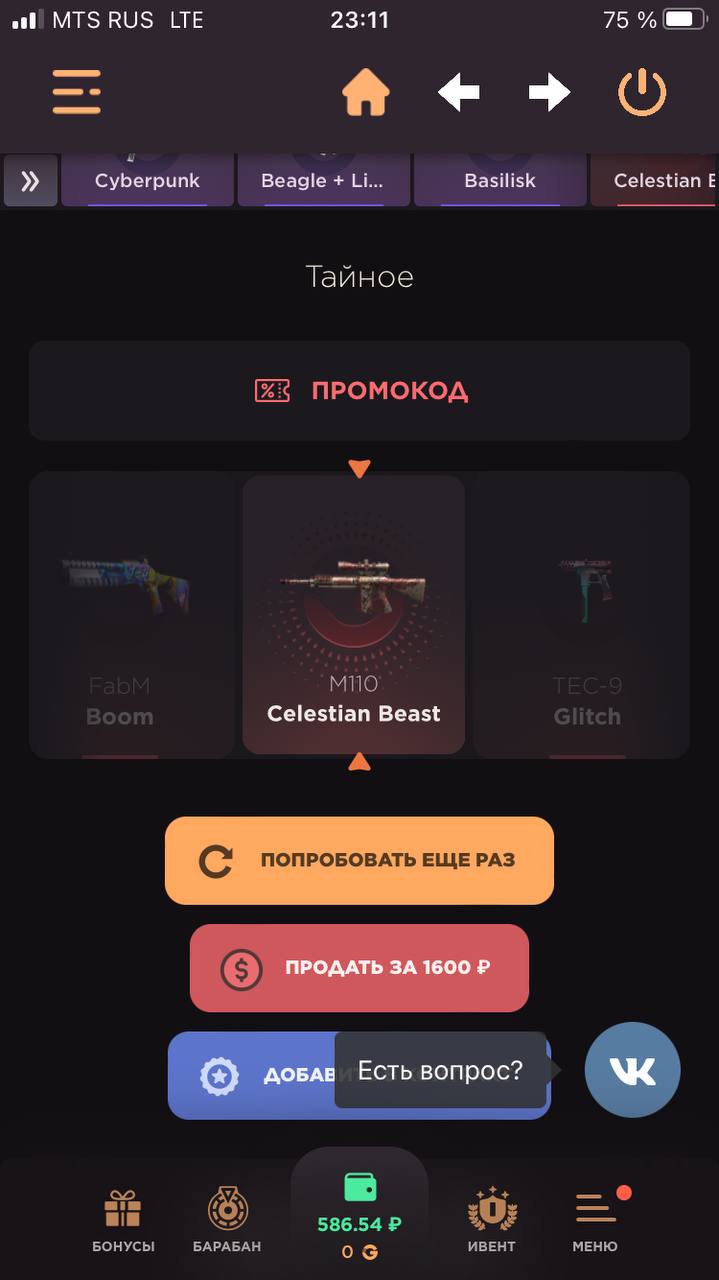Select the Basilisk case tab
Image resolution: width=719 pixels, height=1280 pixels.
pos(499,181)
